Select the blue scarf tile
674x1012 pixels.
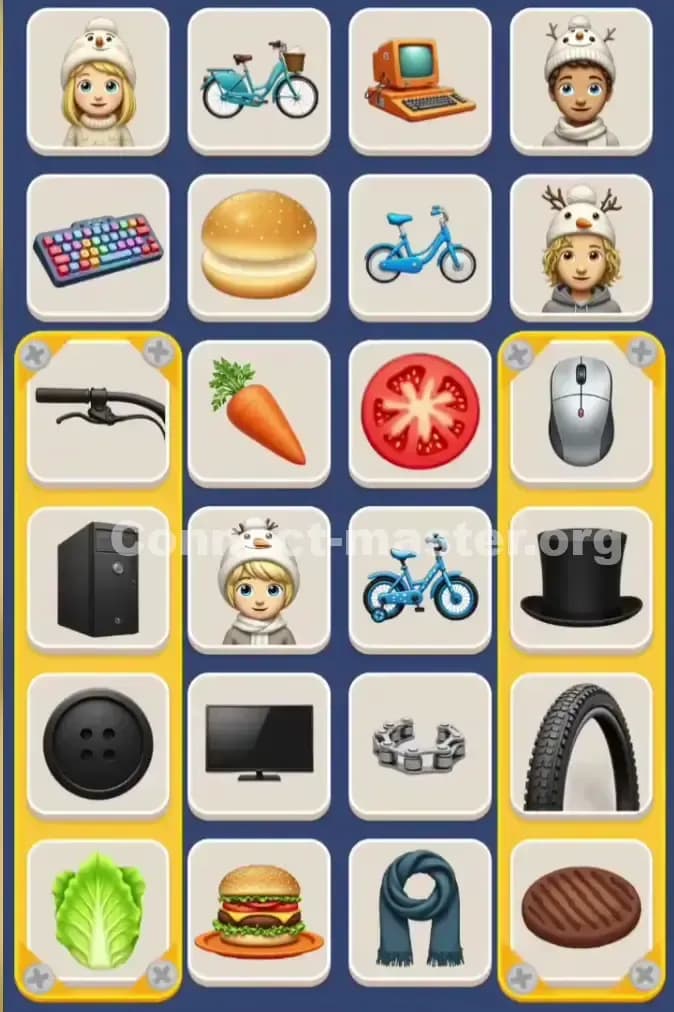[x=420, y=910]
